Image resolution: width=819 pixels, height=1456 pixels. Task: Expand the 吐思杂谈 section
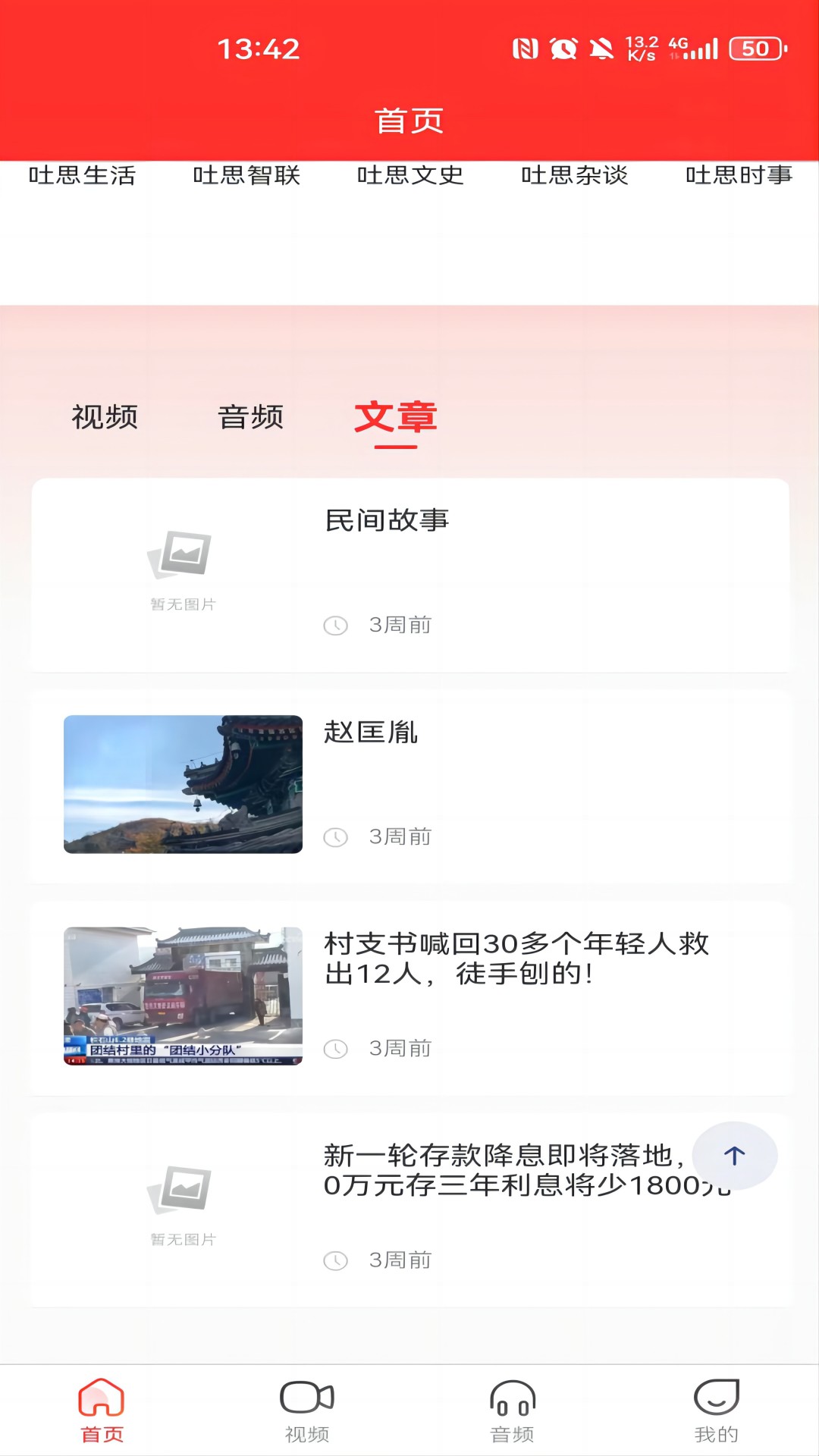[x=574, y=176]
